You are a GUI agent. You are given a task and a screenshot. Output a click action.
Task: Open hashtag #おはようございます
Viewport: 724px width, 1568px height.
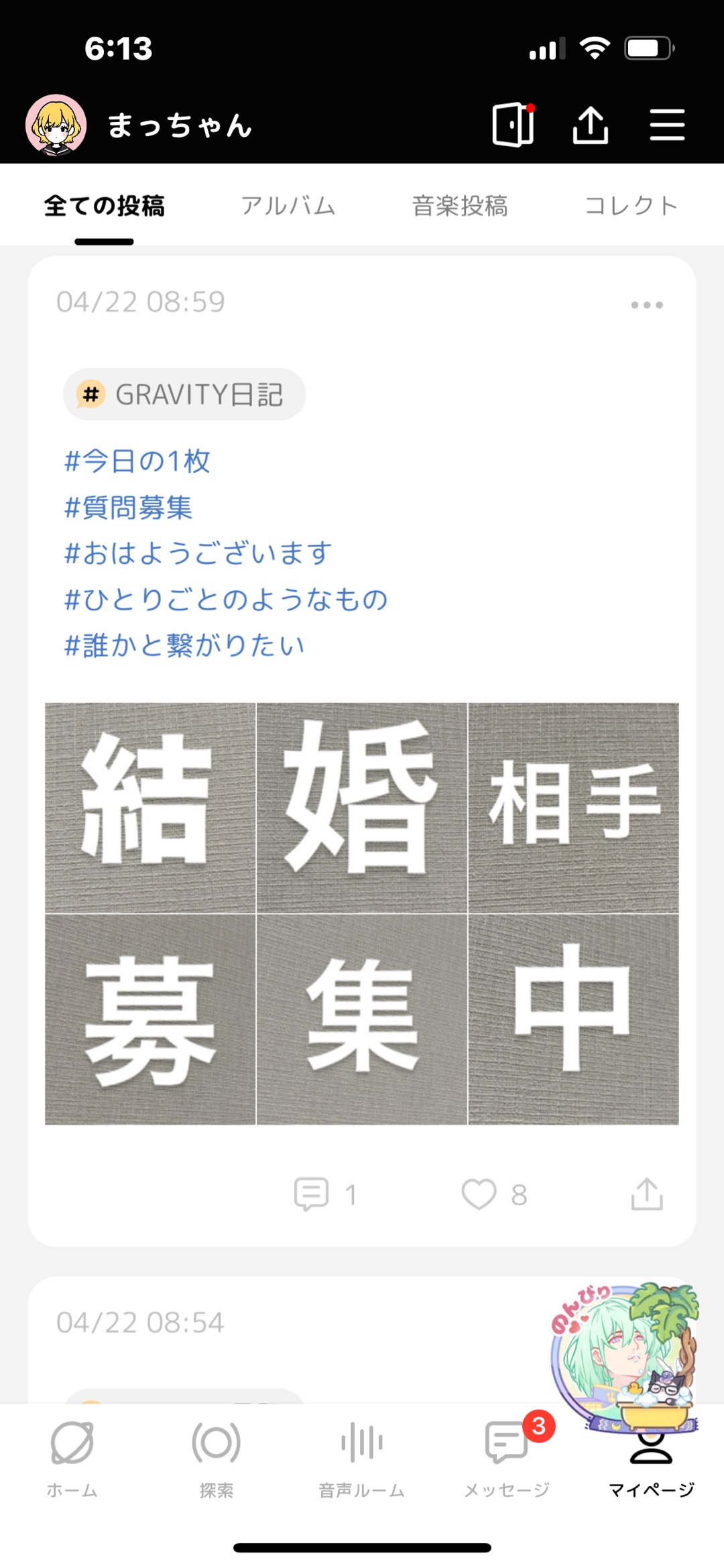198,553
